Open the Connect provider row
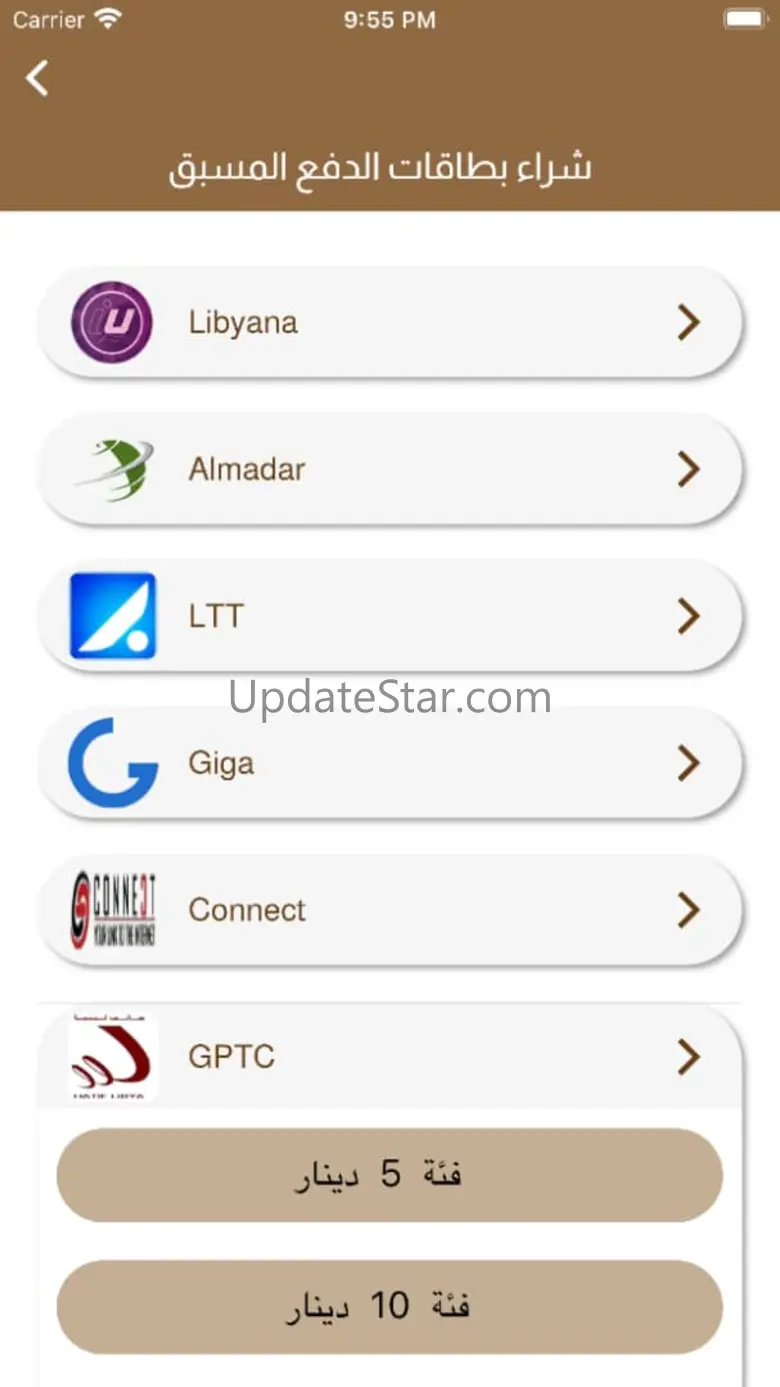This screenshot has width=780, height=1387. coord(390,910)
